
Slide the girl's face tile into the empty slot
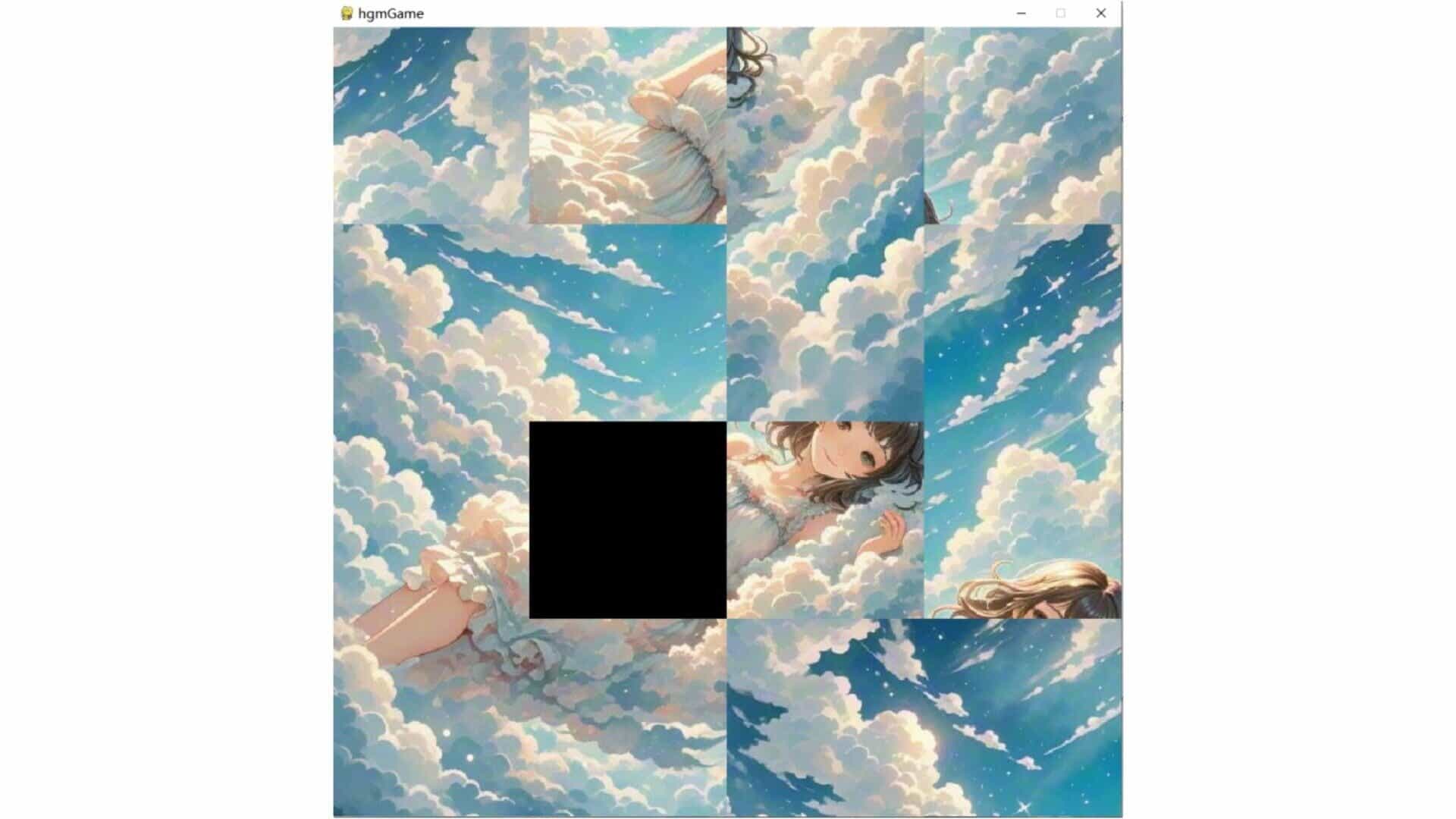pos(825,520)
